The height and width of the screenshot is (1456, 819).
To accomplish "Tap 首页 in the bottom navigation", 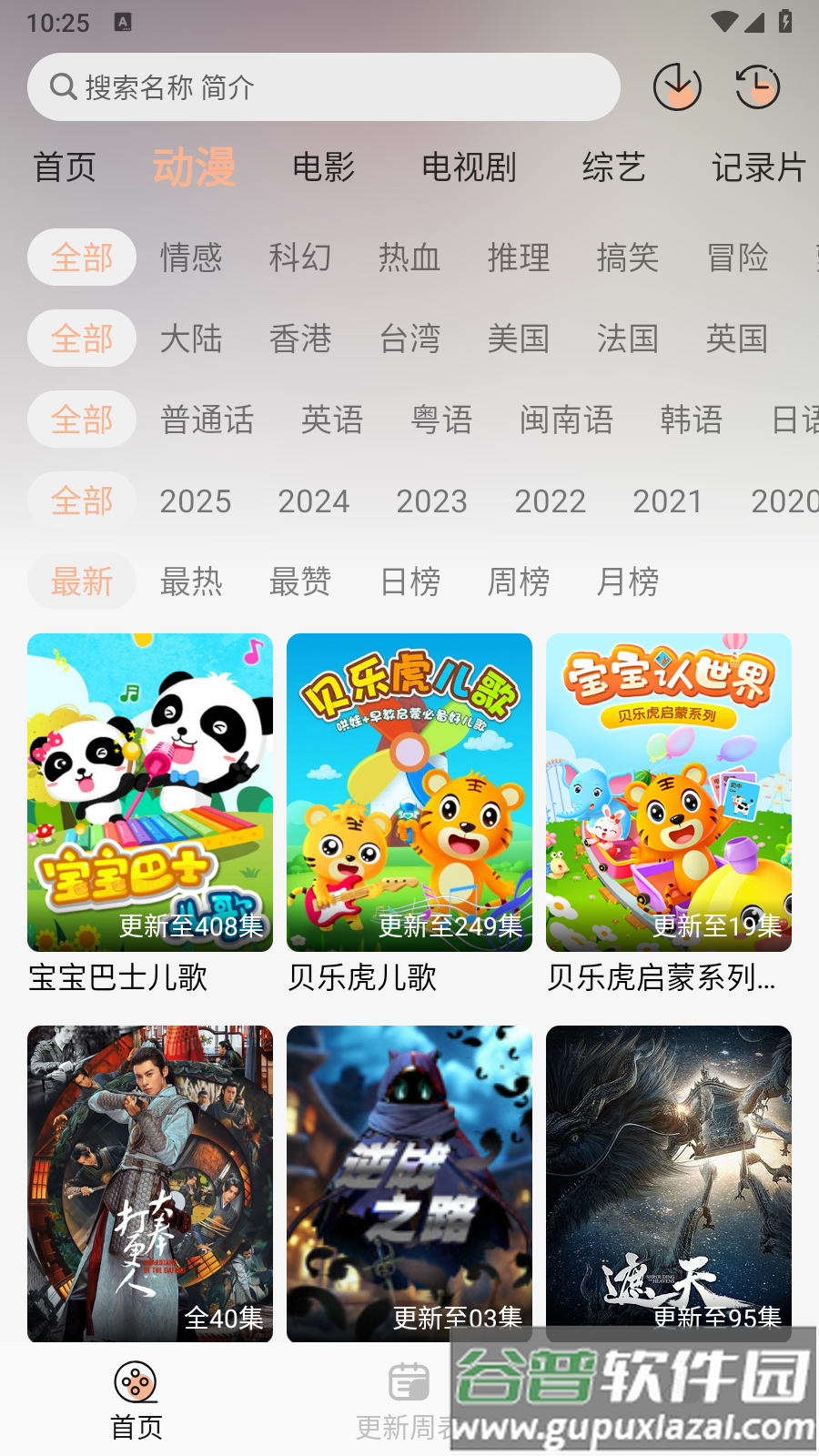I will (x=136, y=1401).
